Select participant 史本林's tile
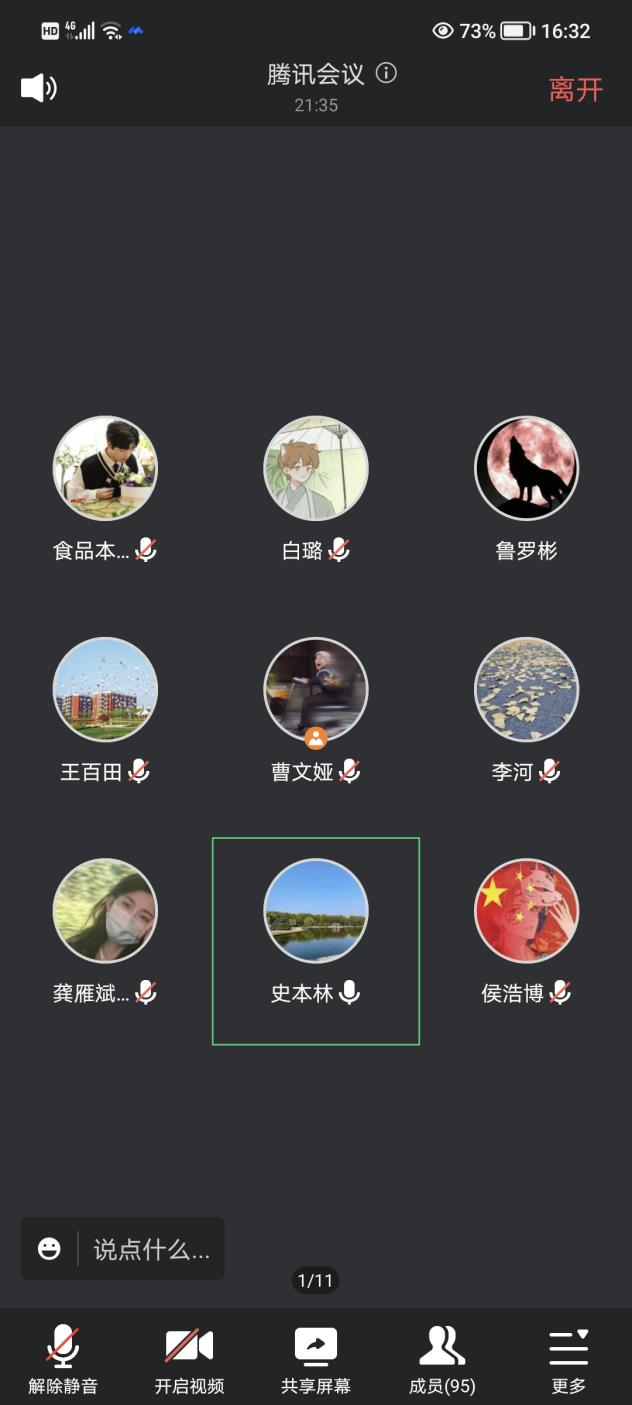632x1405 pixels. coord(316,941)
